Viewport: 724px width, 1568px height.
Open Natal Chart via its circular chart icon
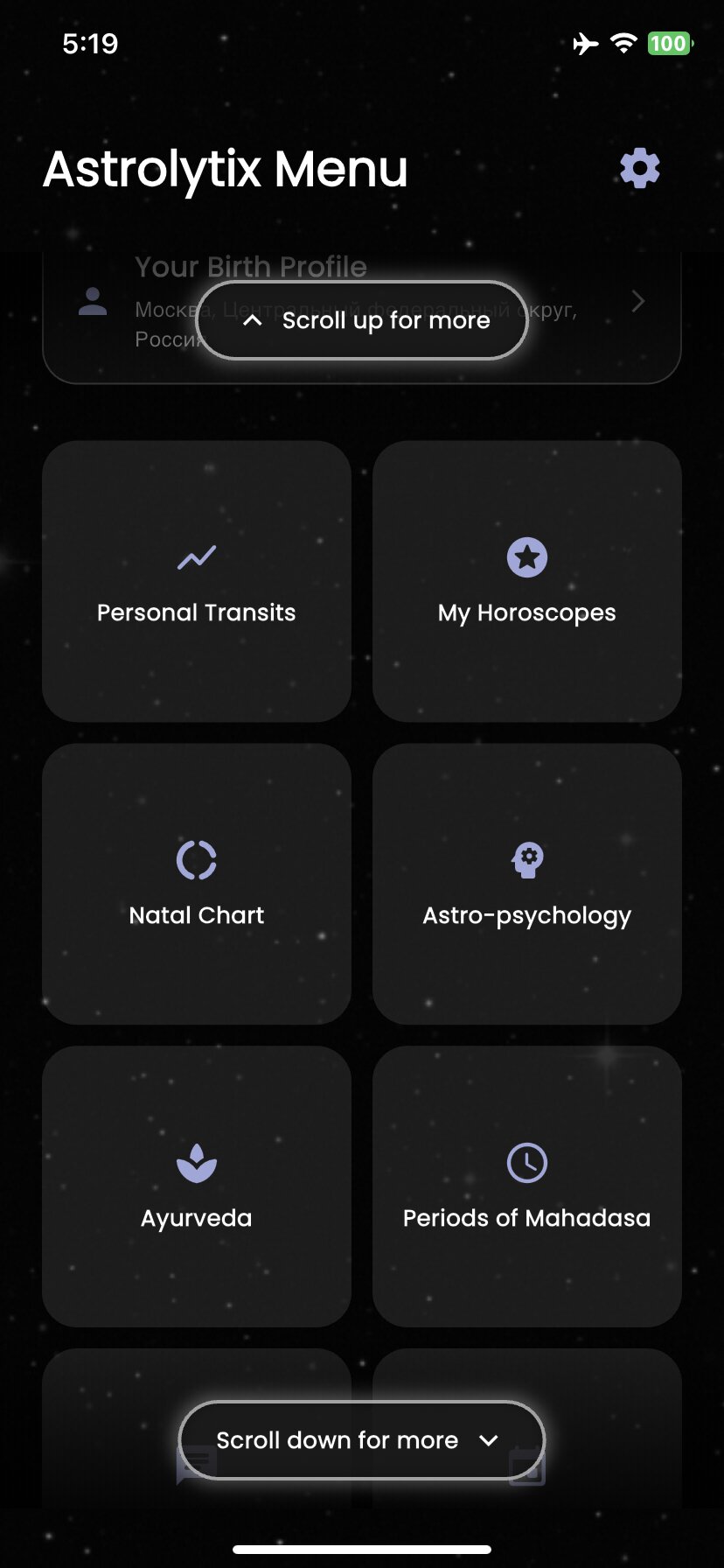pos(196,859)
